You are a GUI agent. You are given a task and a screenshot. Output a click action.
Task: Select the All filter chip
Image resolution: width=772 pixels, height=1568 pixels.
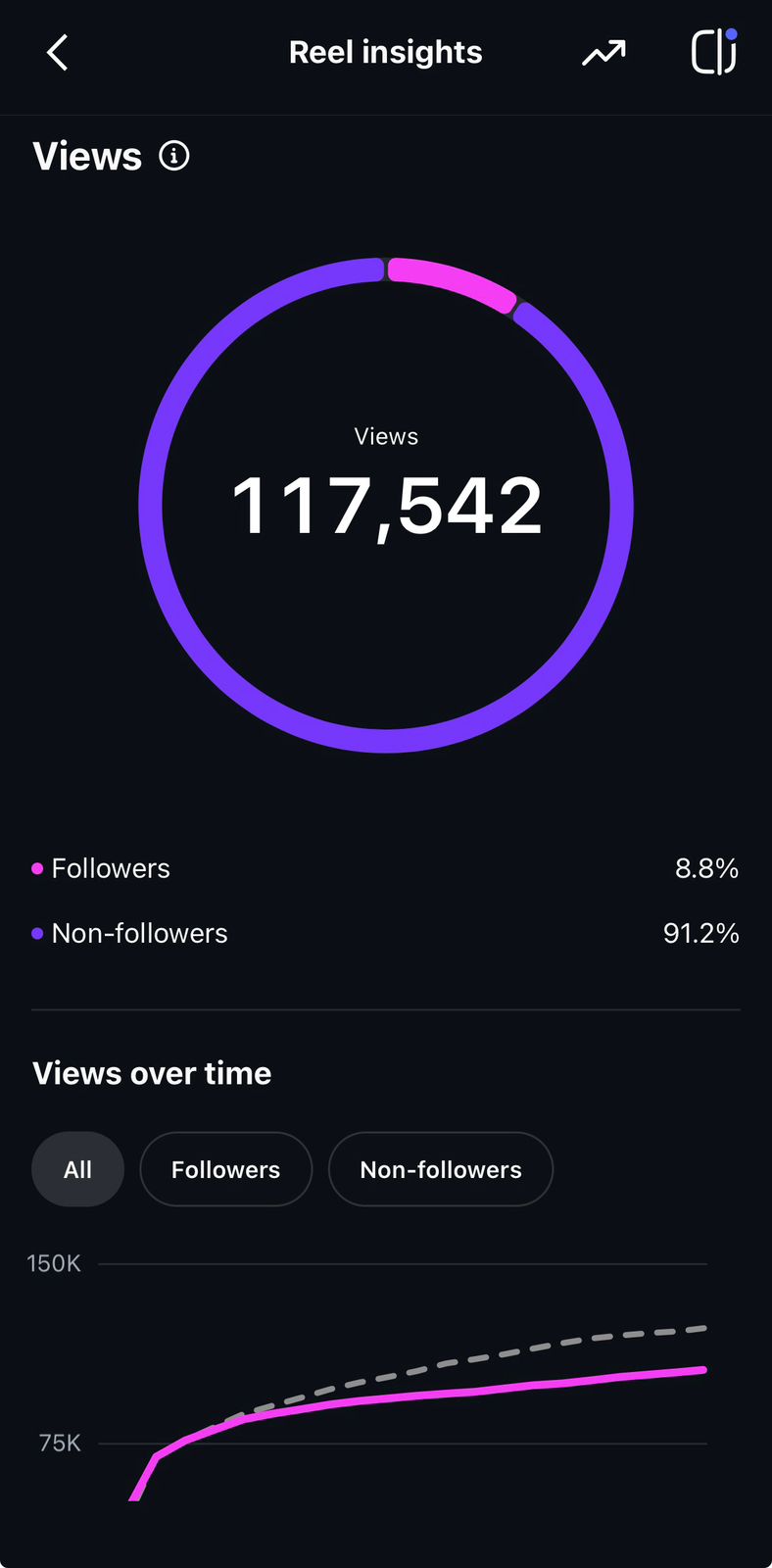(77, 1169)
